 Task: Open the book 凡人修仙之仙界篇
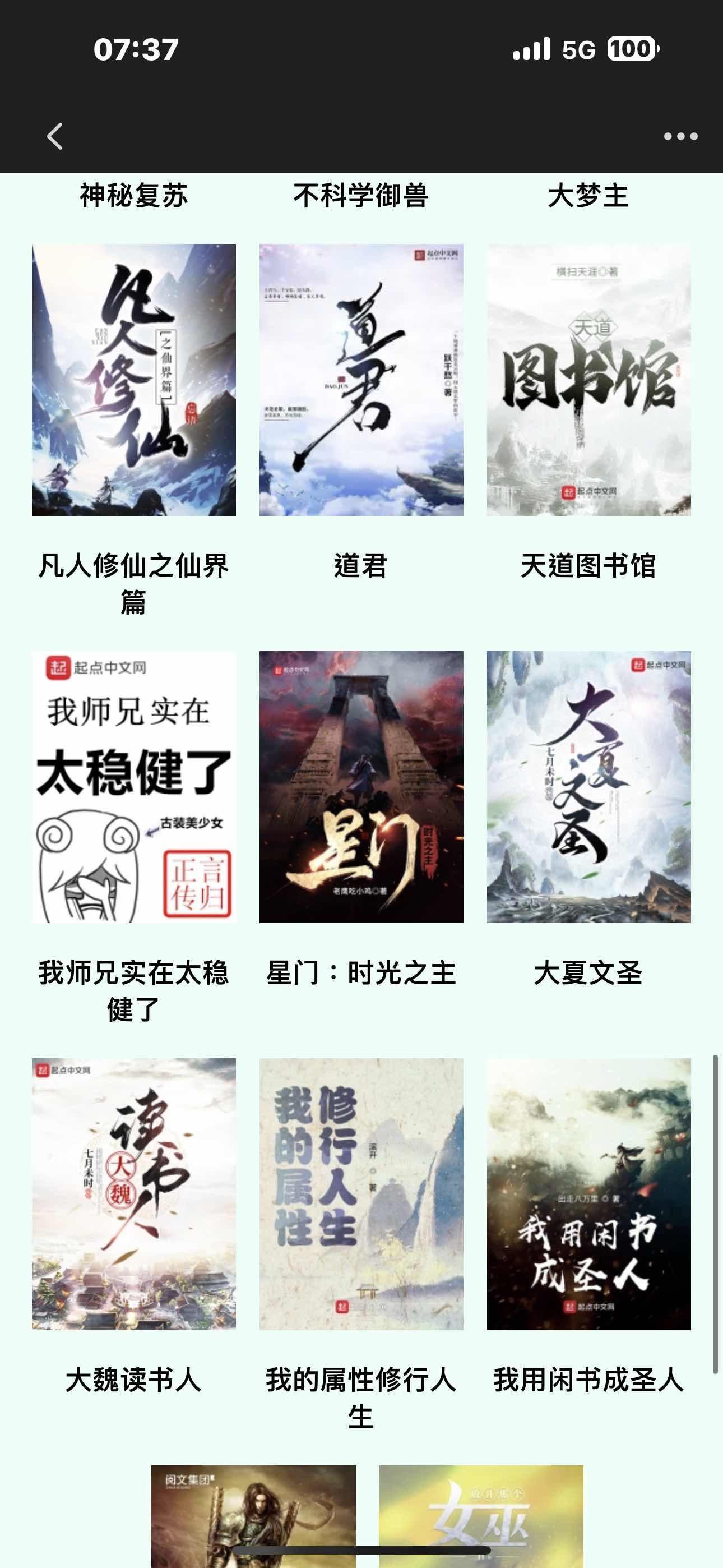click(134, 380)
